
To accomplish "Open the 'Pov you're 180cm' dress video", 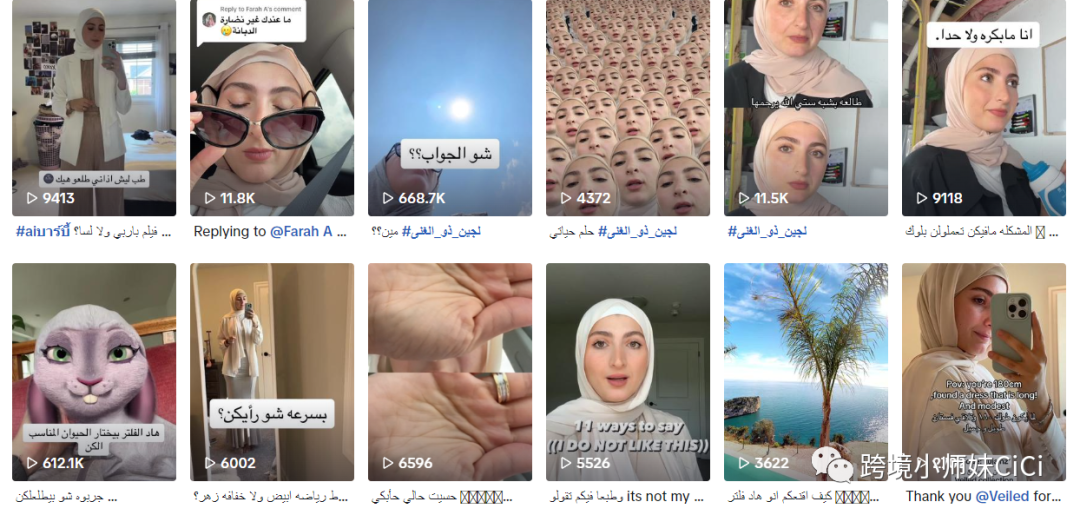I will click(x=984, y=370).
